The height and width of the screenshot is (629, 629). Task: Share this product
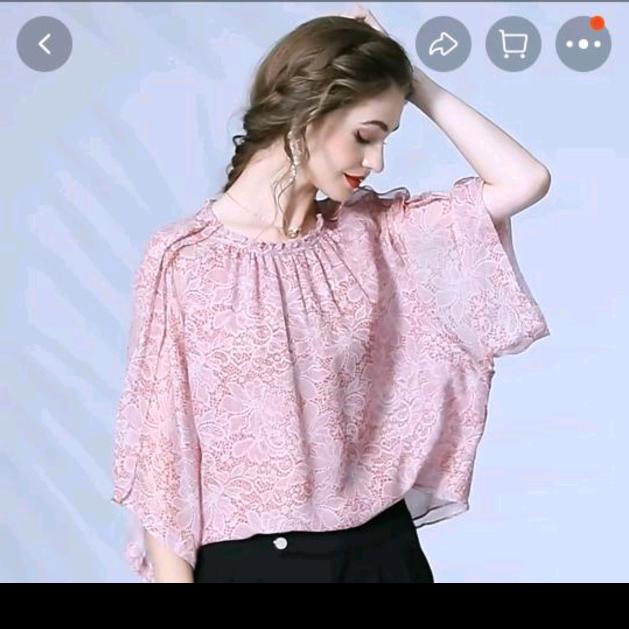[443, 44]
